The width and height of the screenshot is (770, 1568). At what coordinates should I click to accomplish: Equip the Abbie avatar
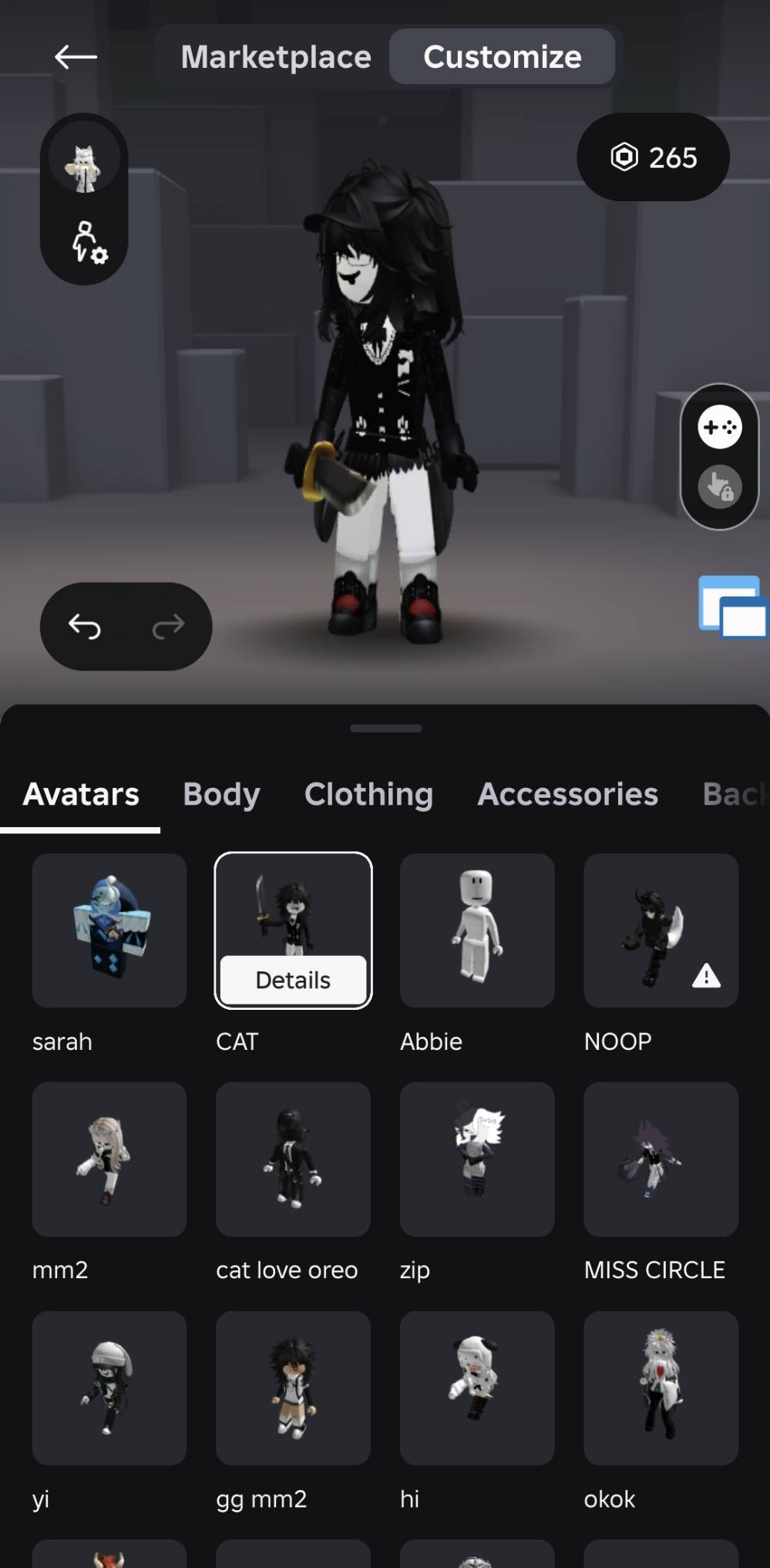[x=477, y=930]
